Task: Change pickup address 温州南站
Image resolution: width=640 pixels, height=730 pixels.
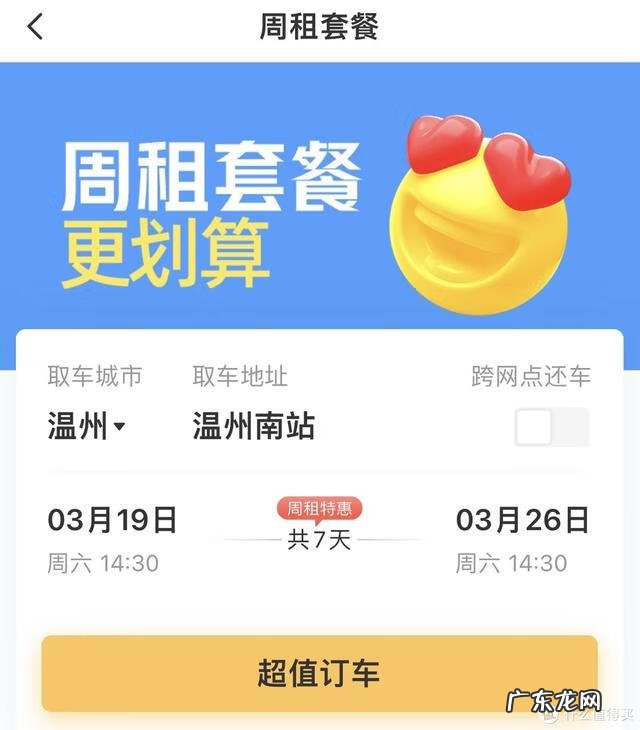Action: coord(254,427)
